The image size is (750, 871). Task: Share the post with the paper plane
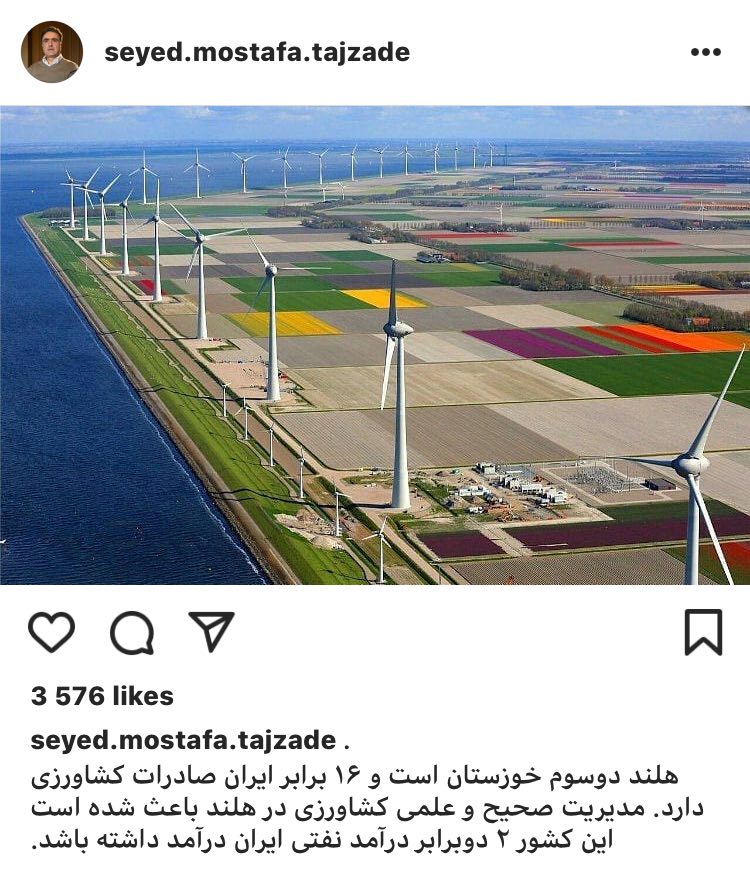211,632
